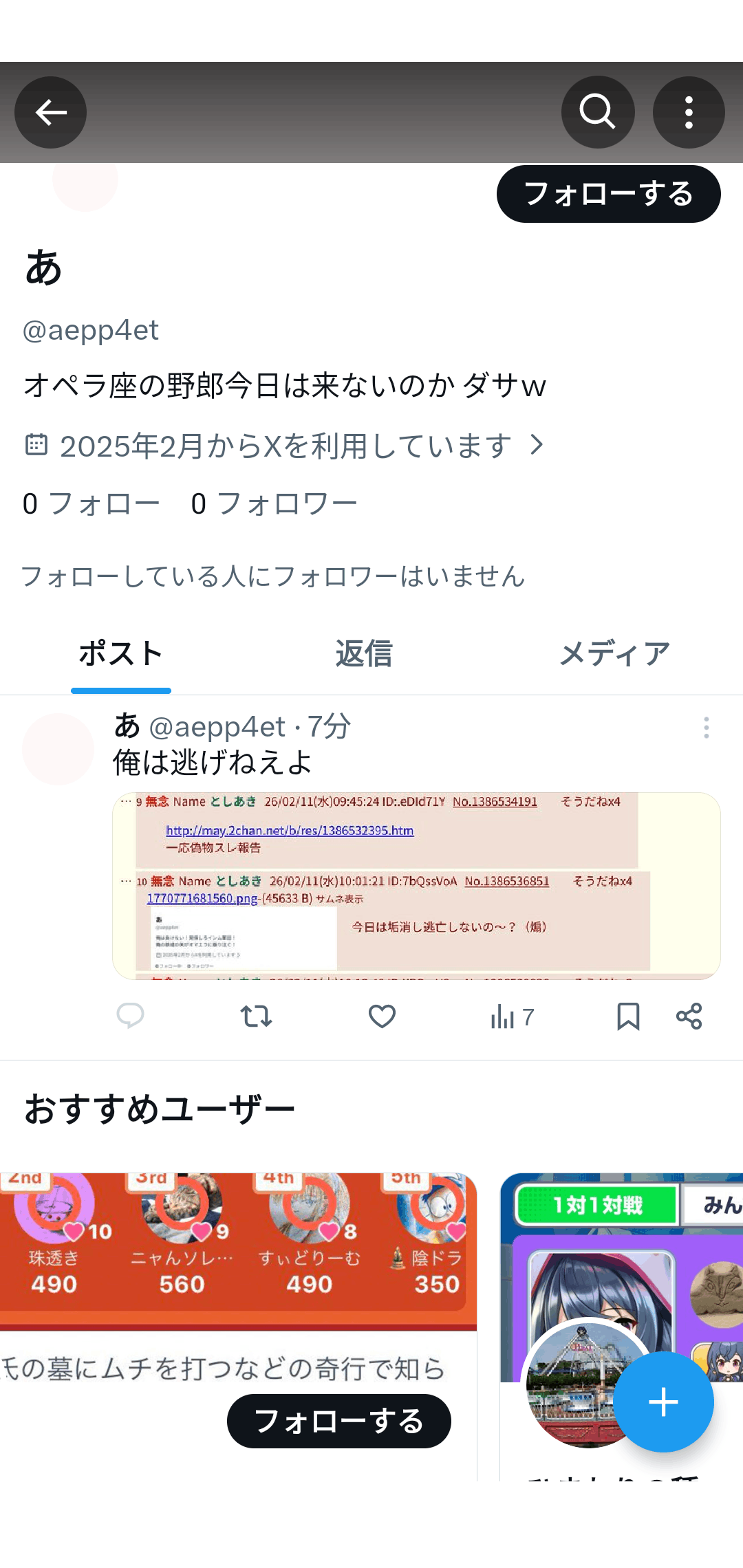Go back using the arrow icon
This screenshot has height=1568, width=743.
(x=50, y=112)
